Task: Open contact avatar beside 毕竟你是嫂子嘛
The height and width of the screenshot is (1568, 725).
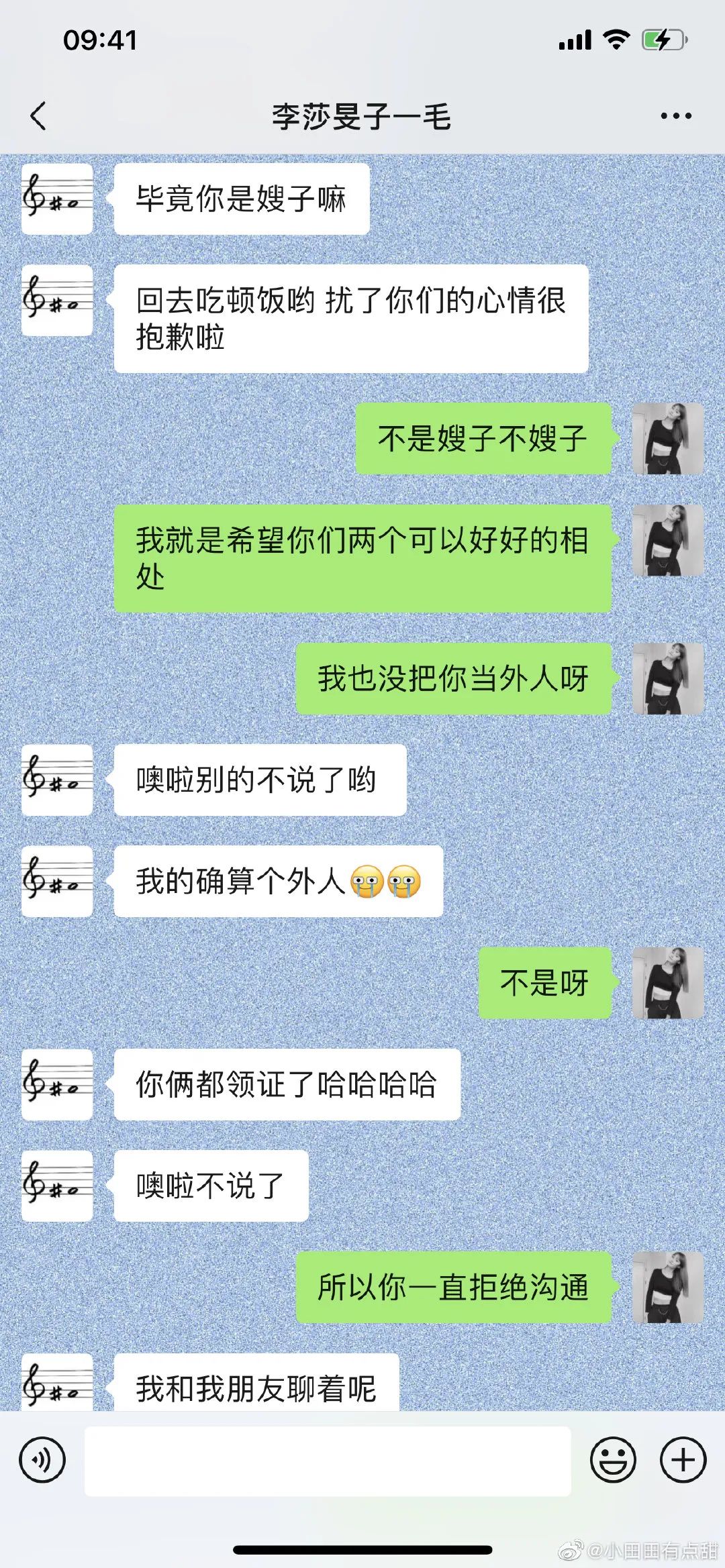Action: point(57,199)
